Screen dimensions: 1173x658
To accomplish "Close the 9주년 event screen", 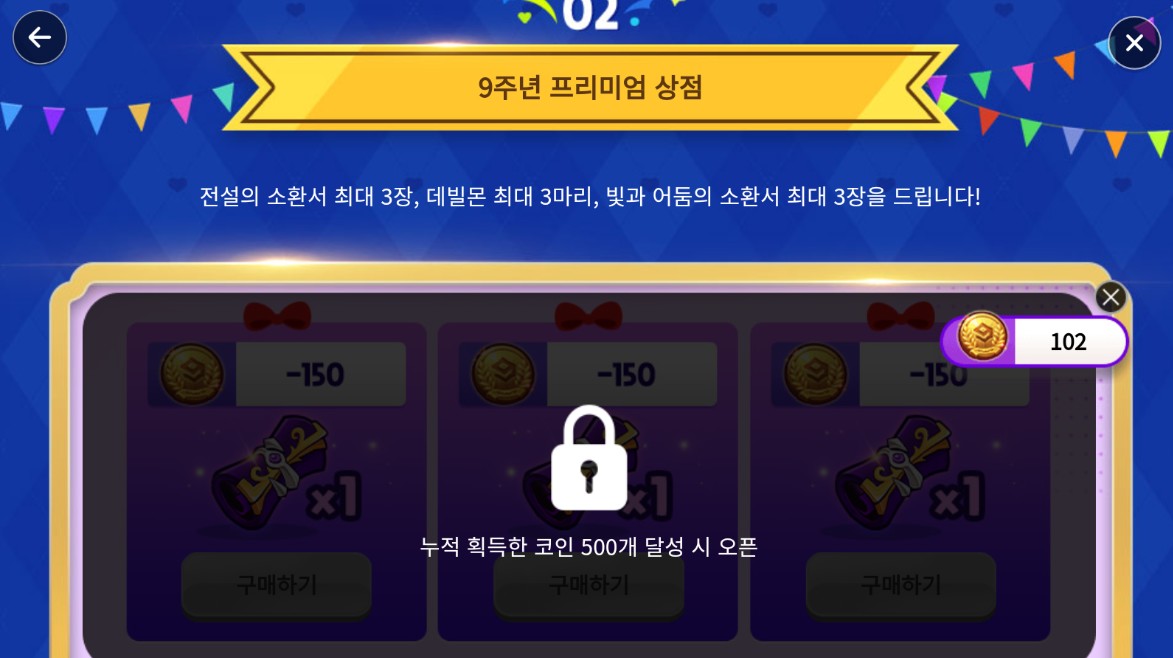I will coord(1134,43).
